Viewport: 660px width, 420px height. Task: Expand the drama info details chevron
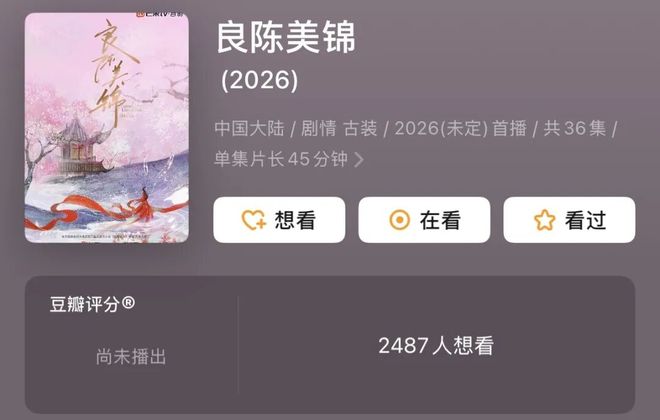click(x=359, y=159)
